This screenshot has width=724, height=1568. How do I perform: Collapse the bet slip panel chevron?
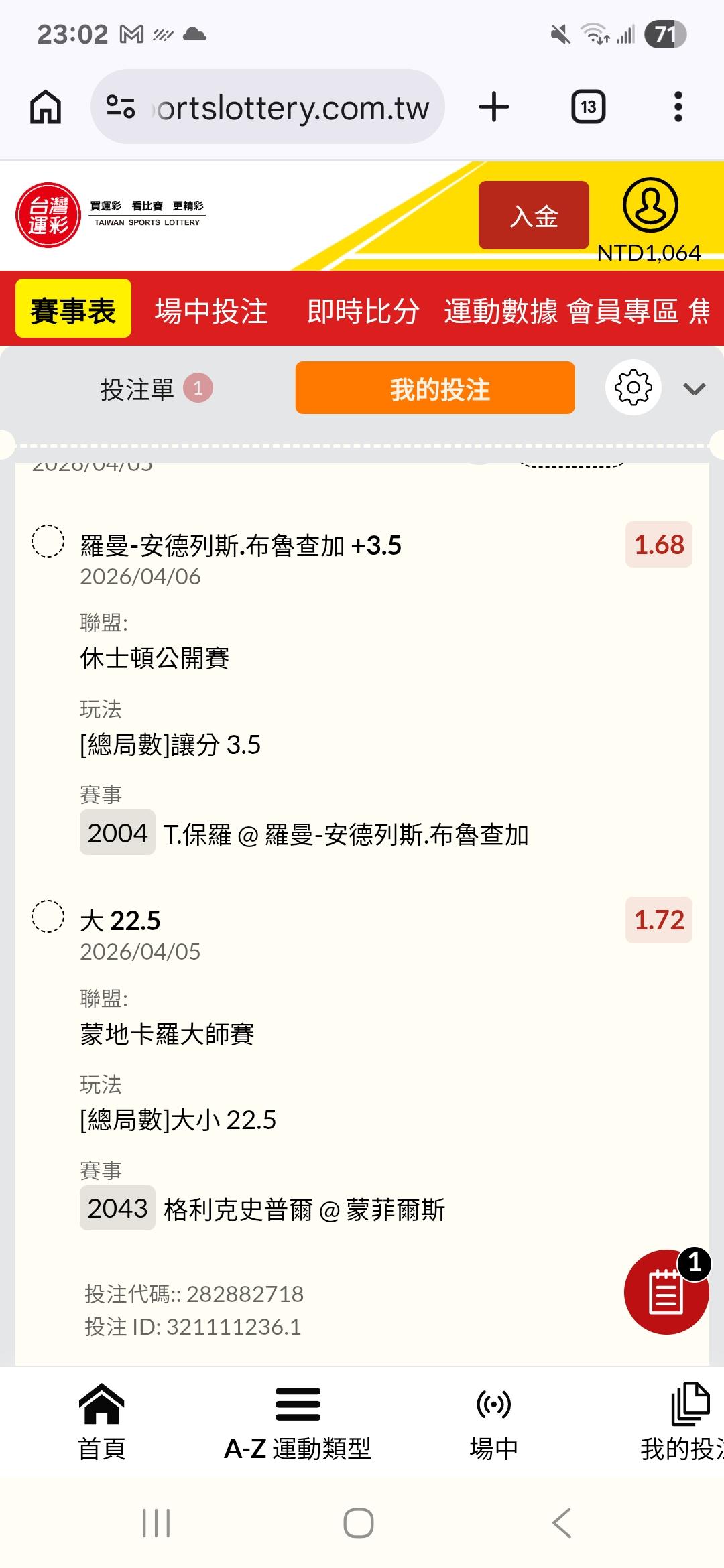(695, 389)
